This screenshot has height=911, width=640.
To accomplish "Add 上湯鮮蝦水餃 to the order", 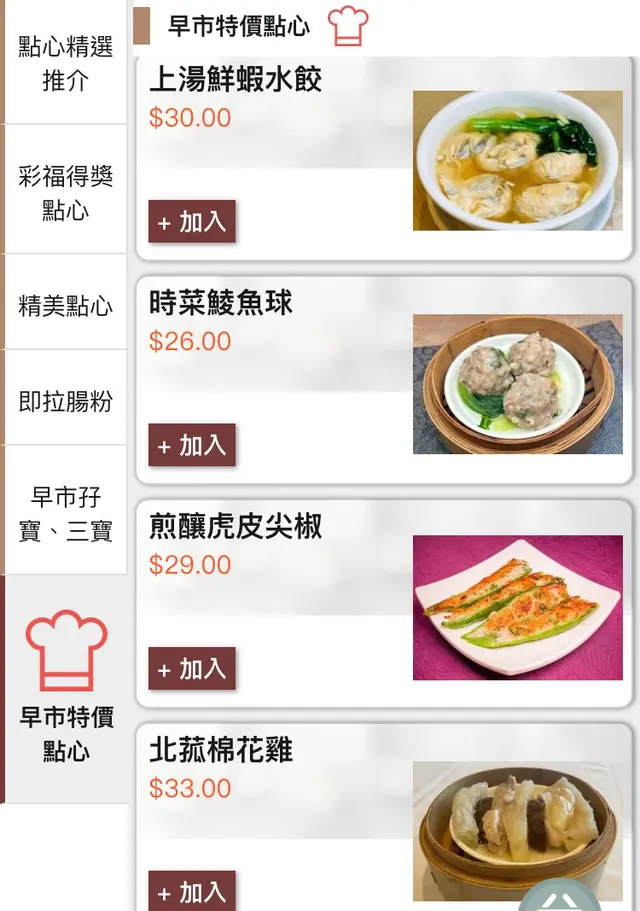I will coord(192,222).
